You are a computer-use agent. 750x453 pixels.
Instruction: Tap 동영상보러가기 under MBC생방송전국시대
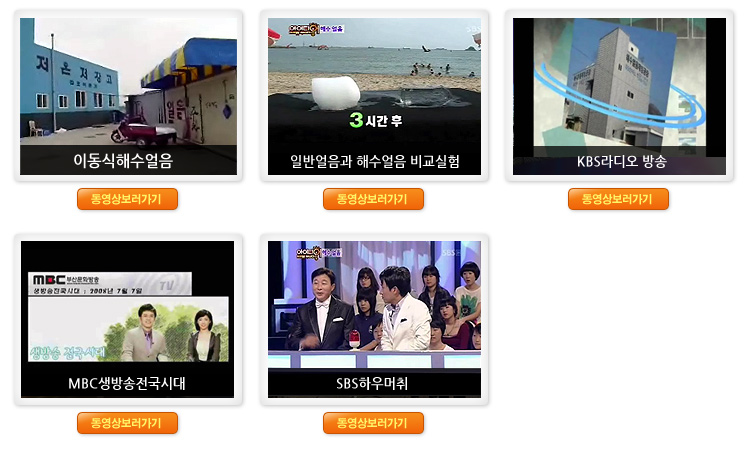[127, 423]
